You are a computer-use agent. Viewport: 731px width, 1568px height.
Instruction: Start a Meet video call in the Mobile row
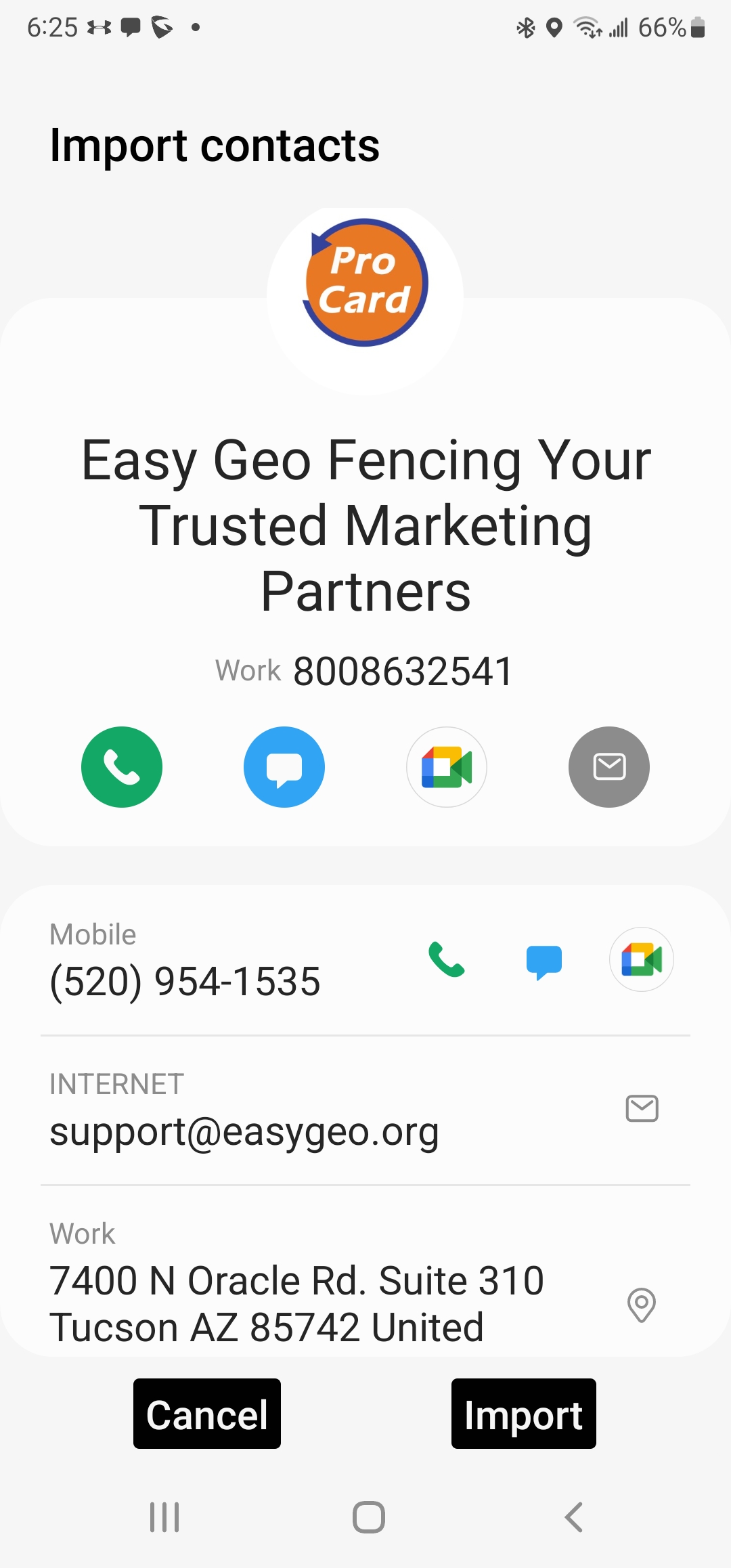point(642,959)
